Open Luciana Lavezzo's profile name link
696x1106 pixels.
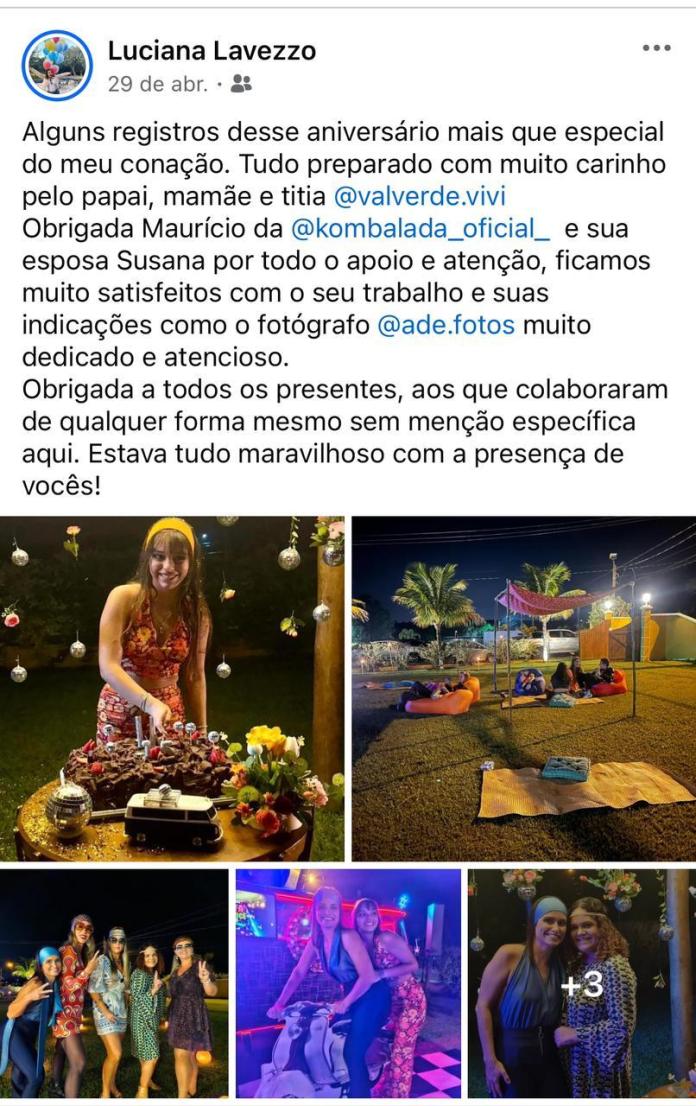point(210,49)
